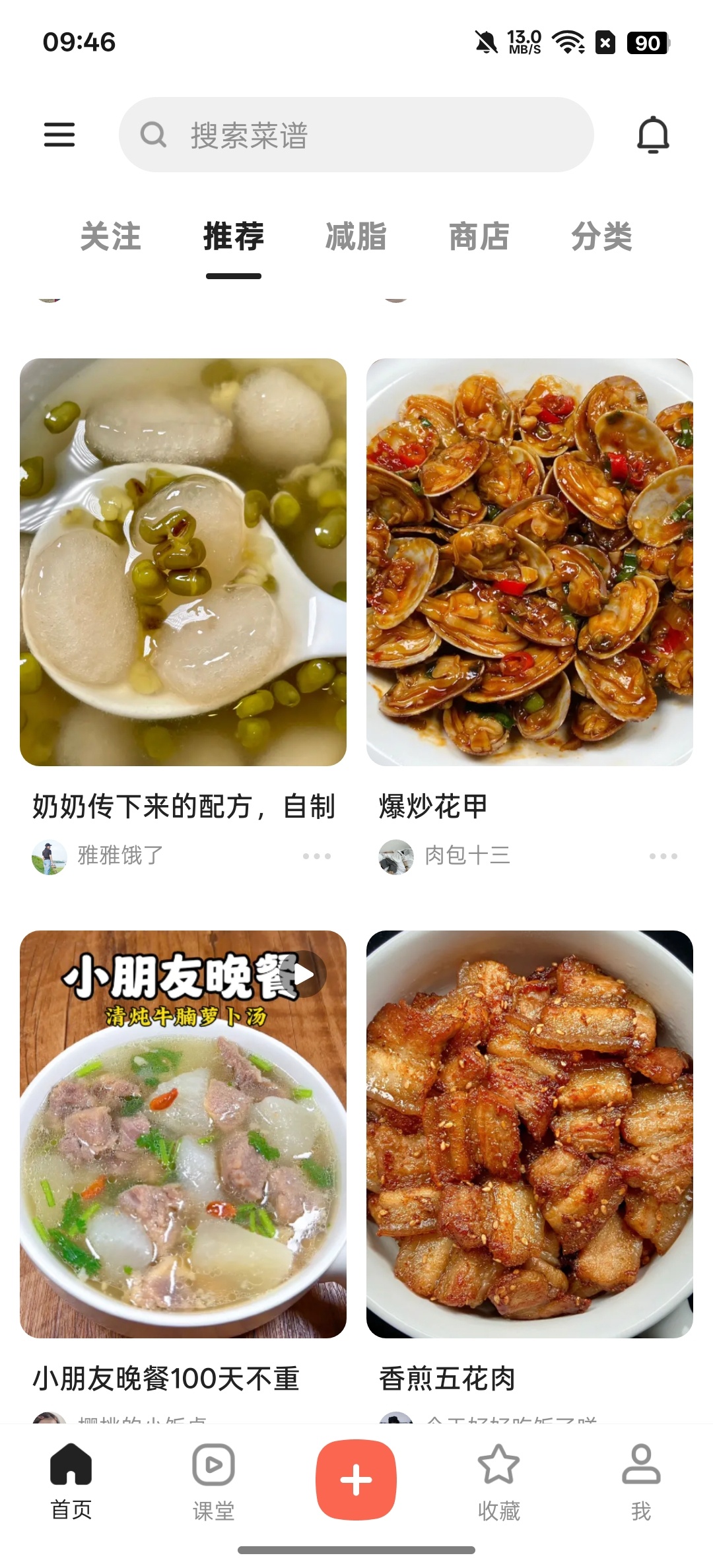Open the hamburger drawer menu
Screen dimensions: 713x1568
[59, 135]
